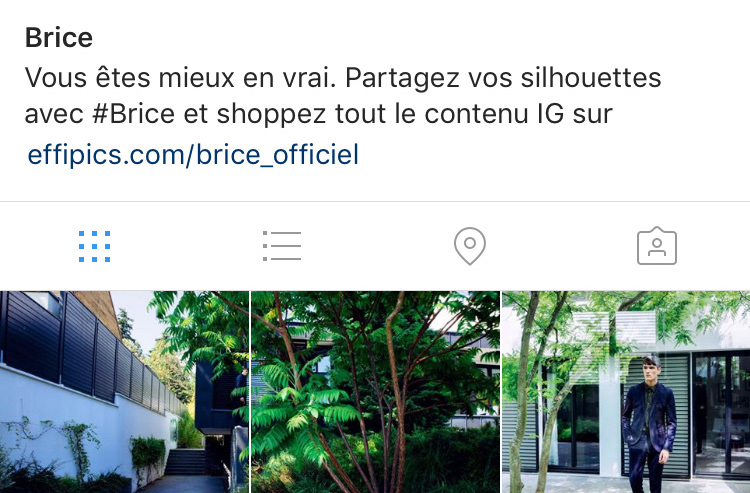
Task: Open the effipics.com/brice_officiel link
Action: pyautogui.click(x=193, y=155)
